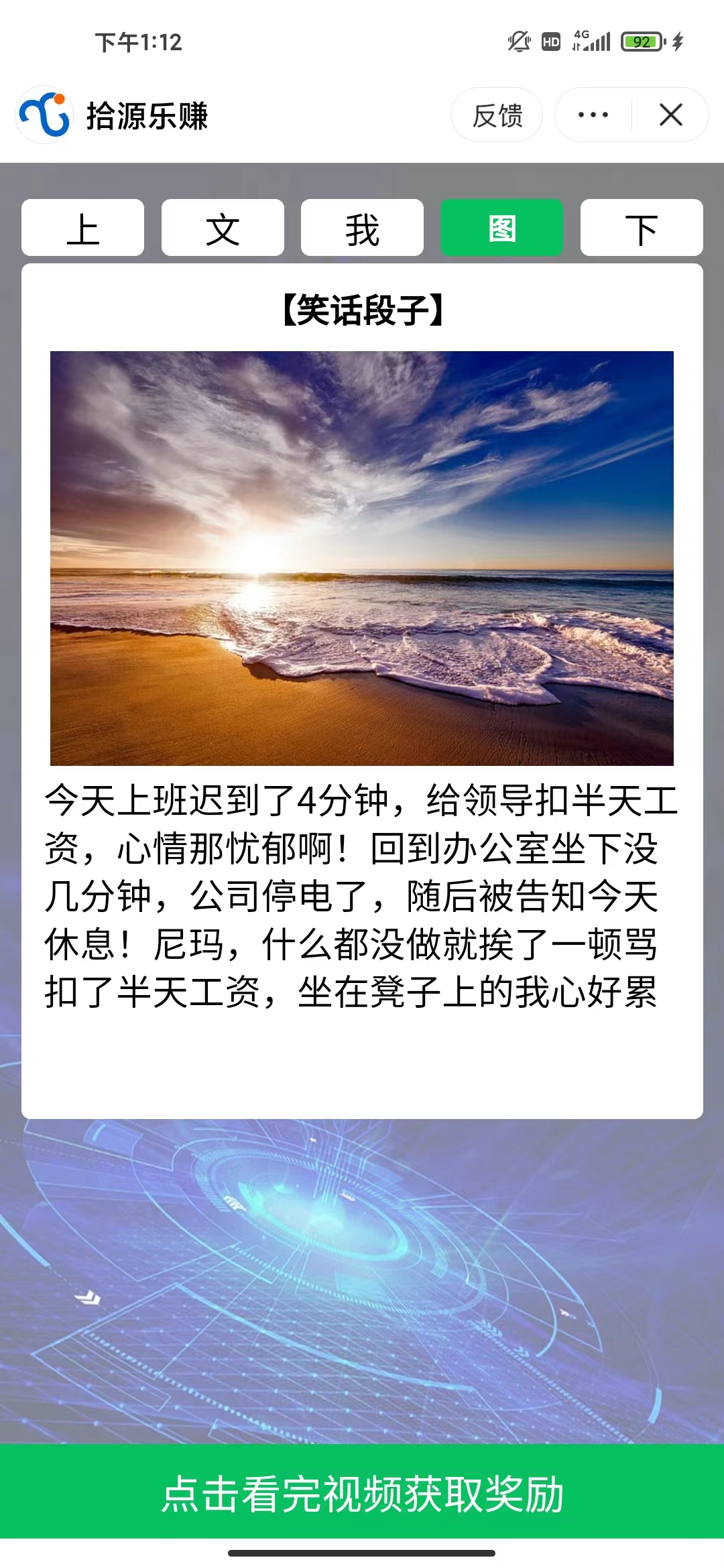Go to next item with 下
This screenshot has width=724, height=1568.
point(641,228)
